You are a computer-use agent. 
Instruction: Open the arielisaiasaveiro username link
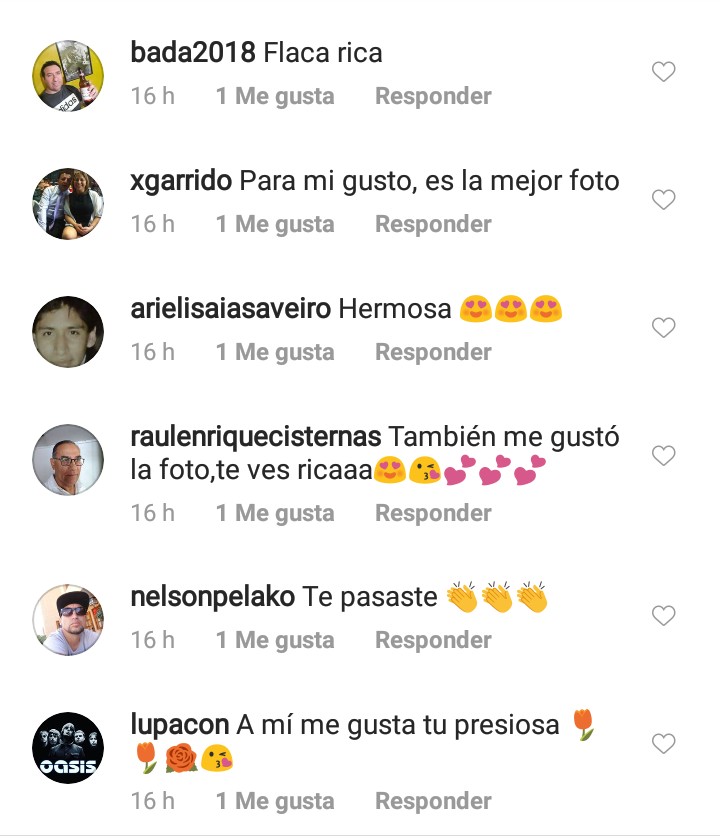[x=231, y=310]
